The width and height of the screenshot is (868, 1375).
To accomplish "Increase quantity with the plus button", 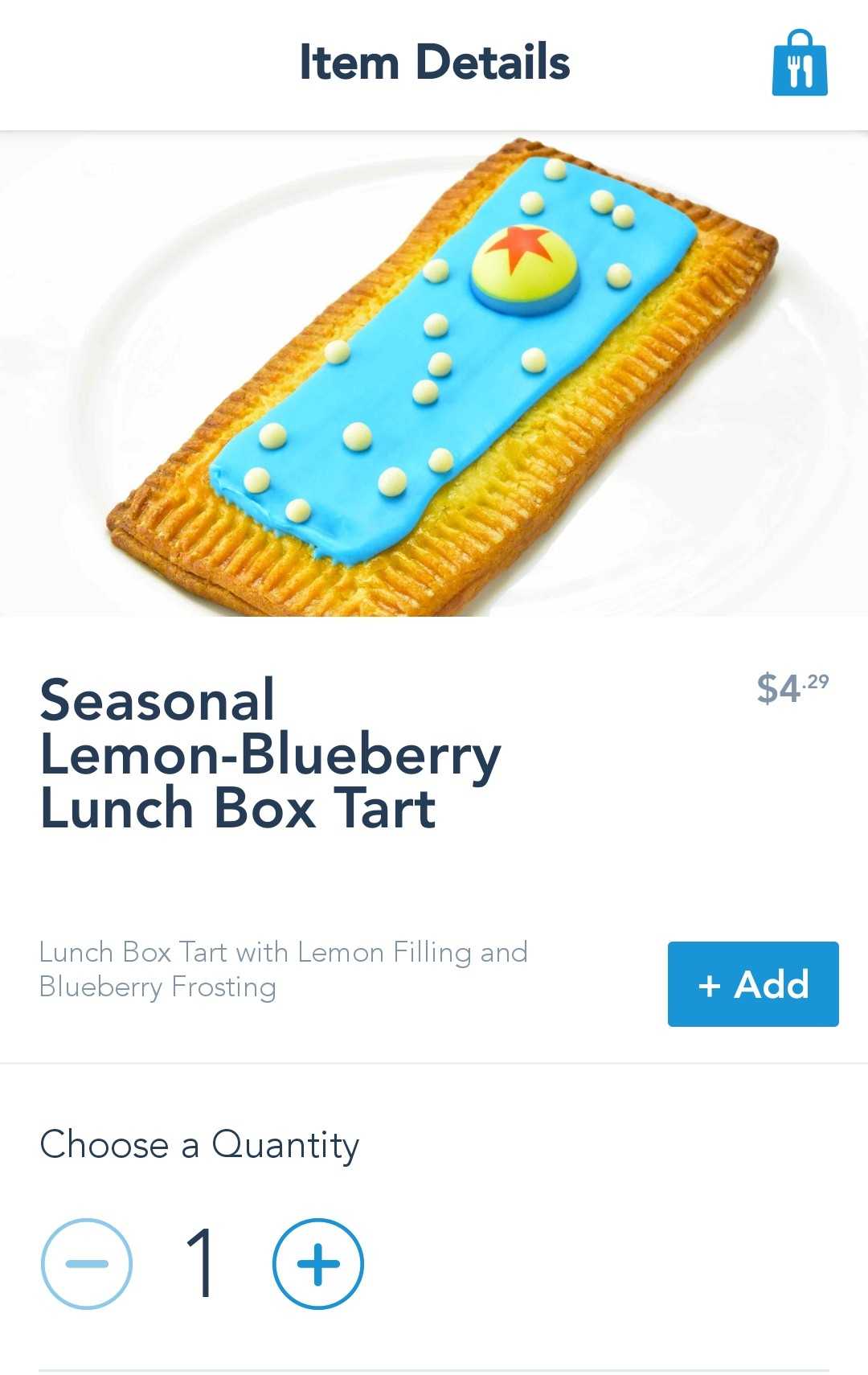I will 318,1263.
